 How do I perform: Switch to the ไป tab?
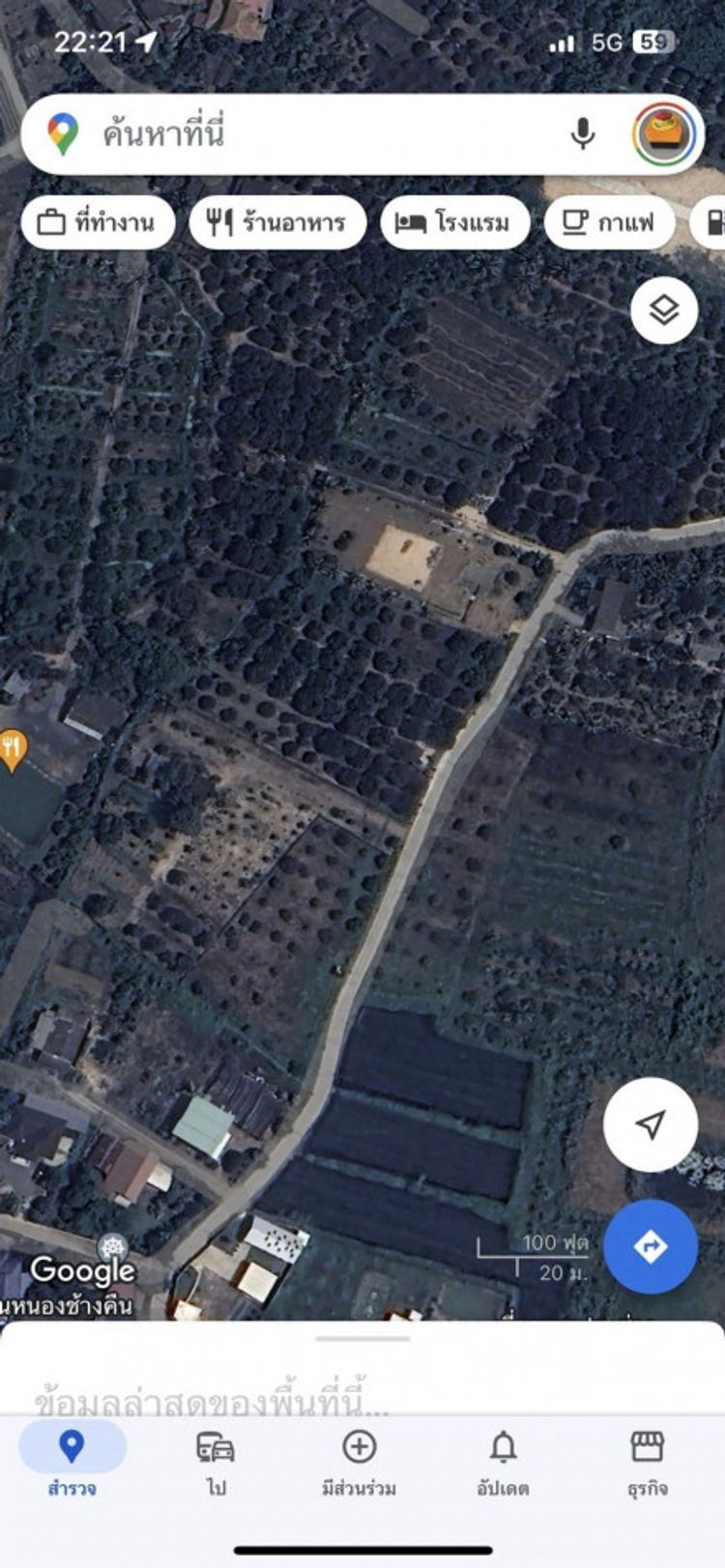click(x=216, y=1461)
